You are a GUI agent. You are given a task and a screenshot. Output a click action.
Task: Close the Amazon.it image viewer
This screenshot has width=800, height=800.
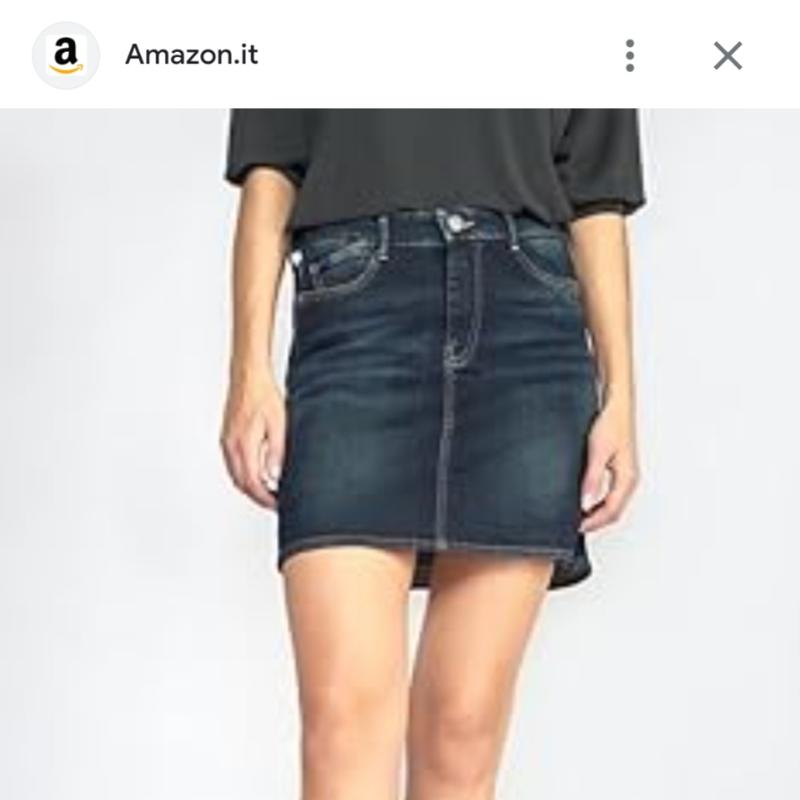728,55
